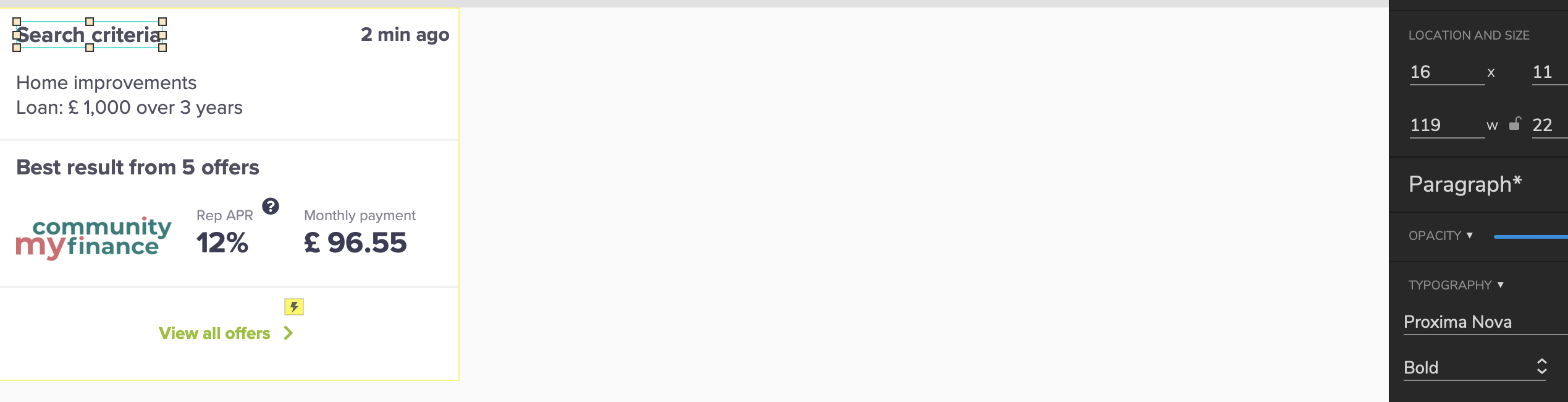
Task: Tap the View all offers link
Action: tap(226, 333)
